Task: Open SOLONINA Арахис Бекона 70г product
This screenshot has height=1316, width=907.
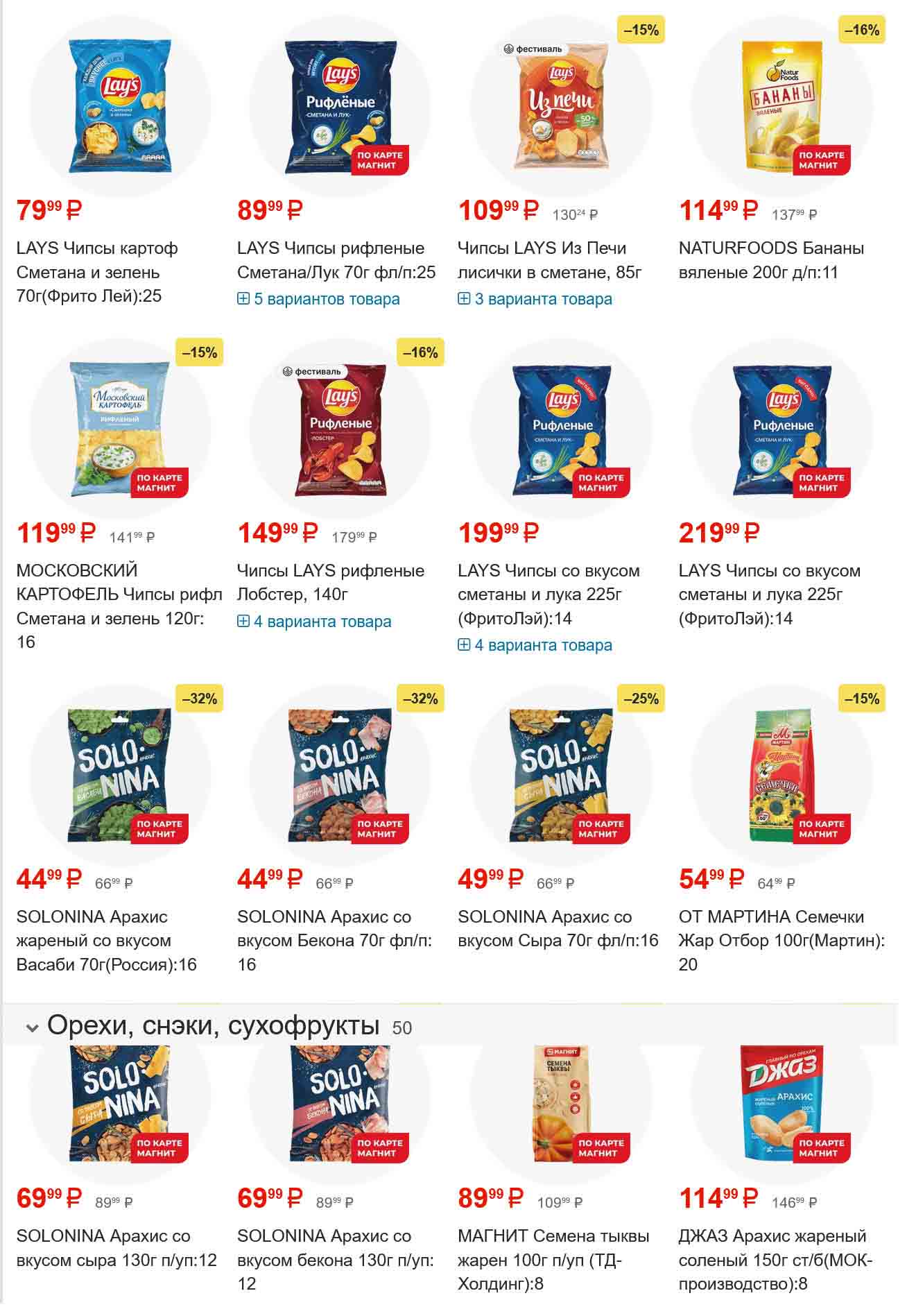Action: coord(334,928)
